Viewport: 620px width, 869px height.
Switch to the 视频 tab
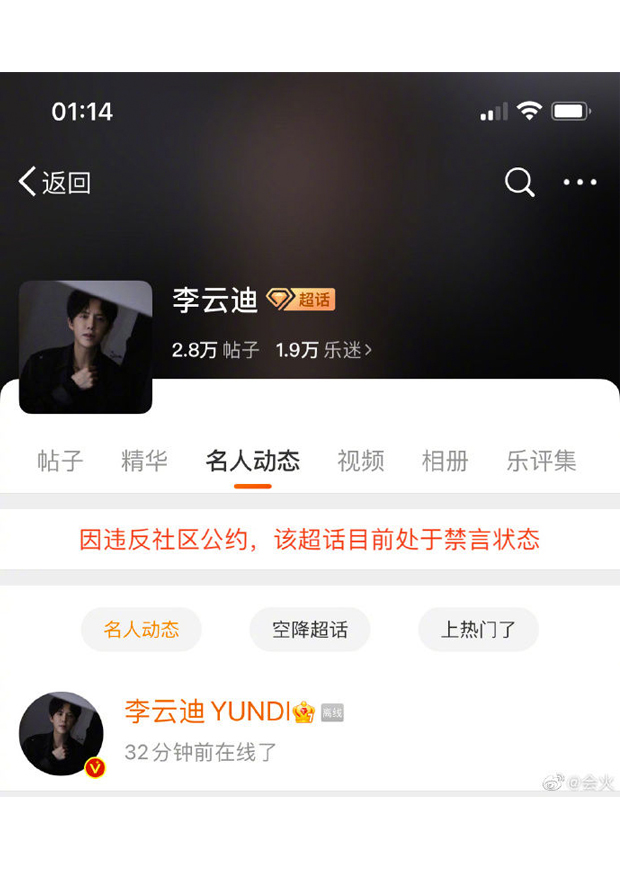pyautogui.click(x=361, y=461)
